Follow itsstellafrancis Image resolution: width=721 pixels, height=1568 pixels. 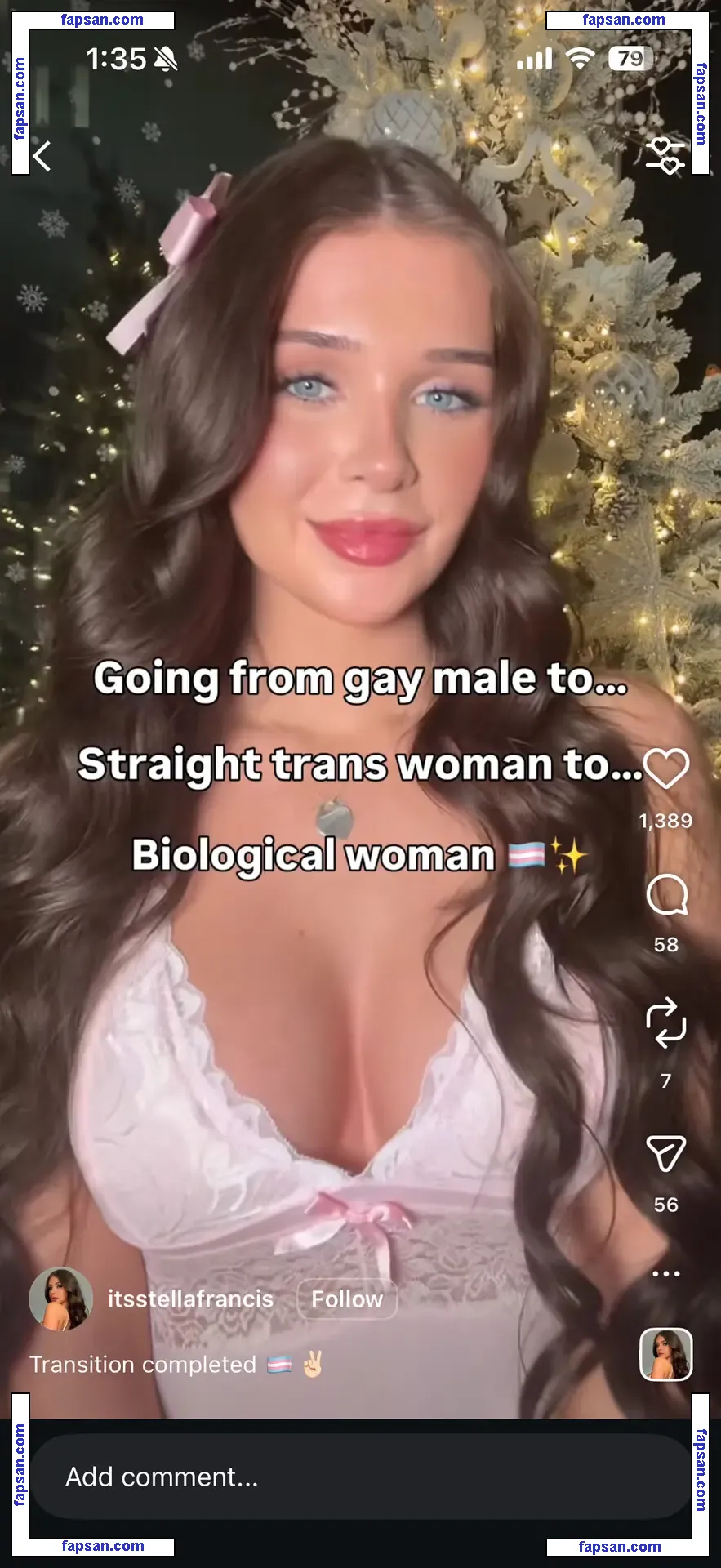(347, 1298)
